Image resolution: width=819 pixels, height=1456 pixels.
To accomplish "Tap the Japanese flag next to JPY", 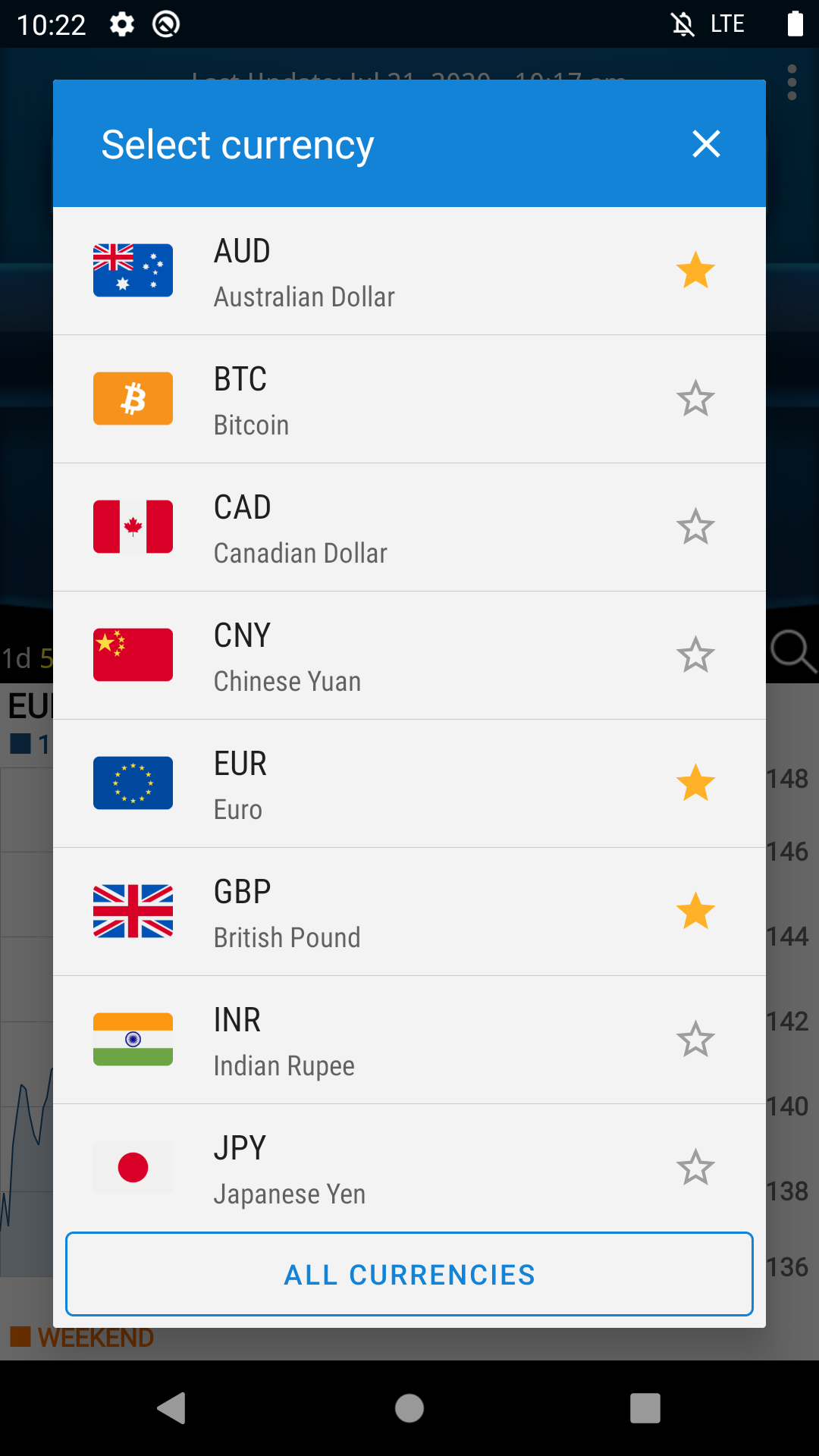I will coord(133,1168).
